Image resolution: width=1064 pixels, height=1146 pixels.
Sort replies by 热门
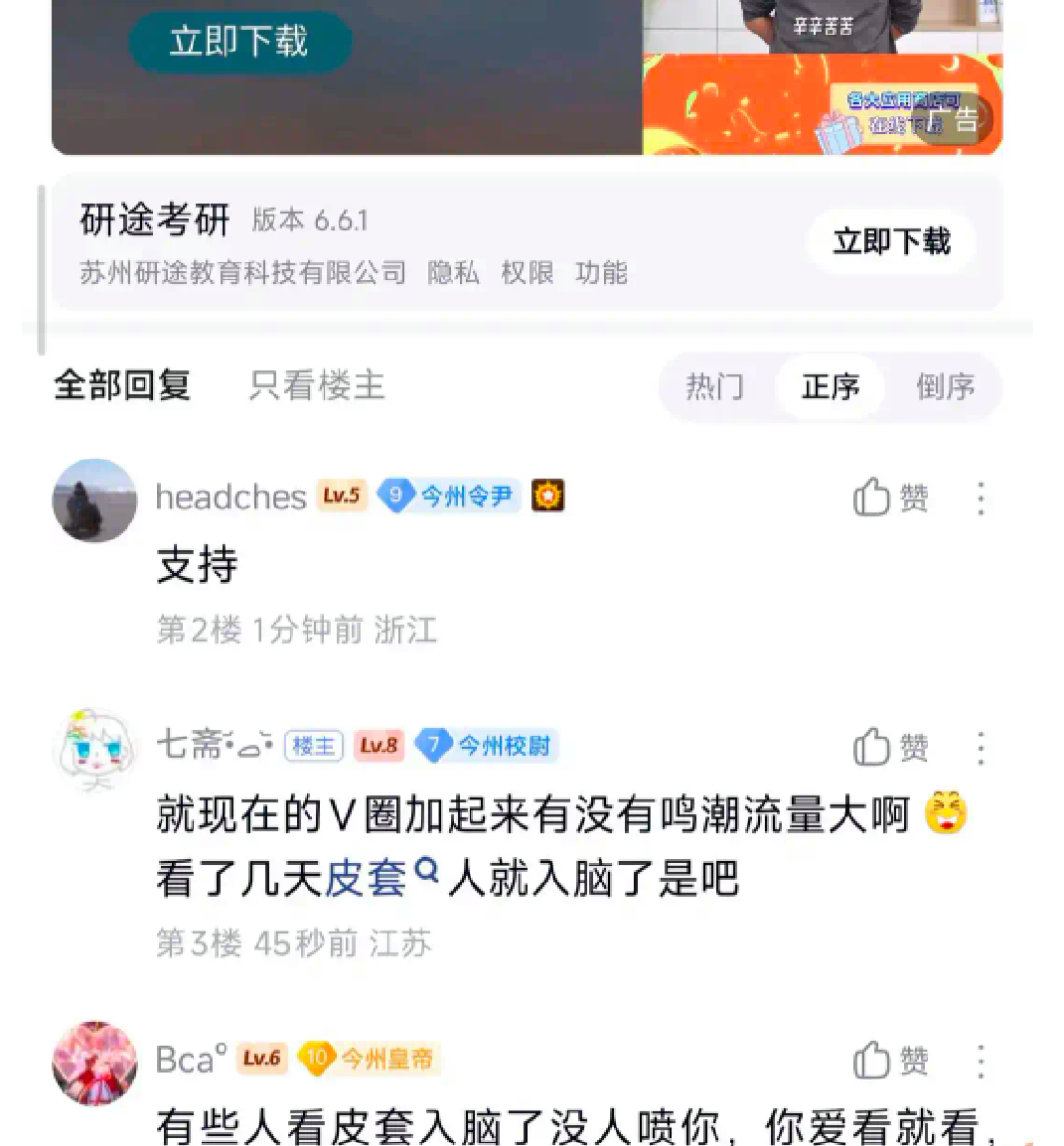click(714, 386)
